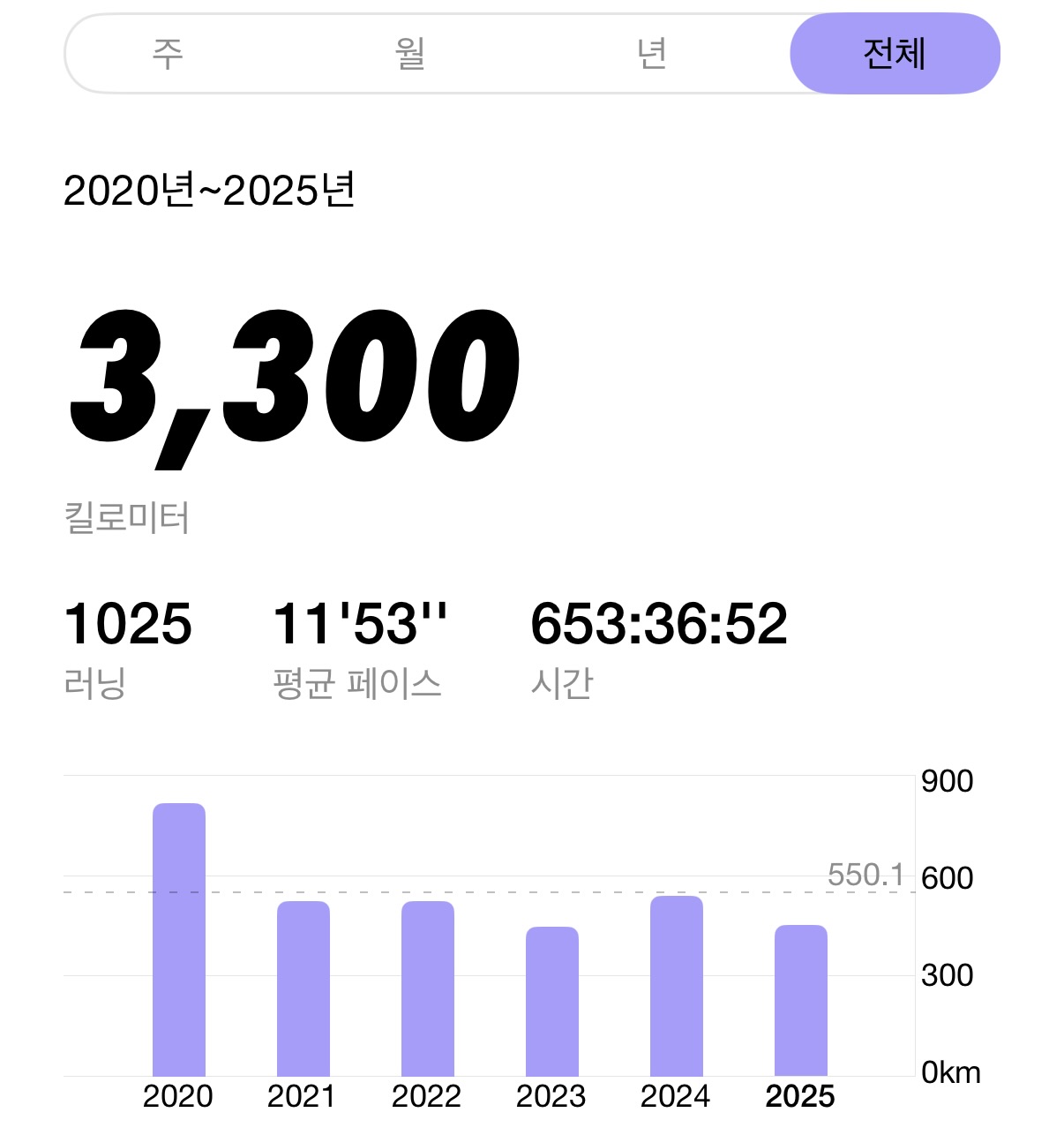Select the 2025 year label below the chart
The height and width of the screenshot is (1135, 1064).
(x=801, y=1094)
